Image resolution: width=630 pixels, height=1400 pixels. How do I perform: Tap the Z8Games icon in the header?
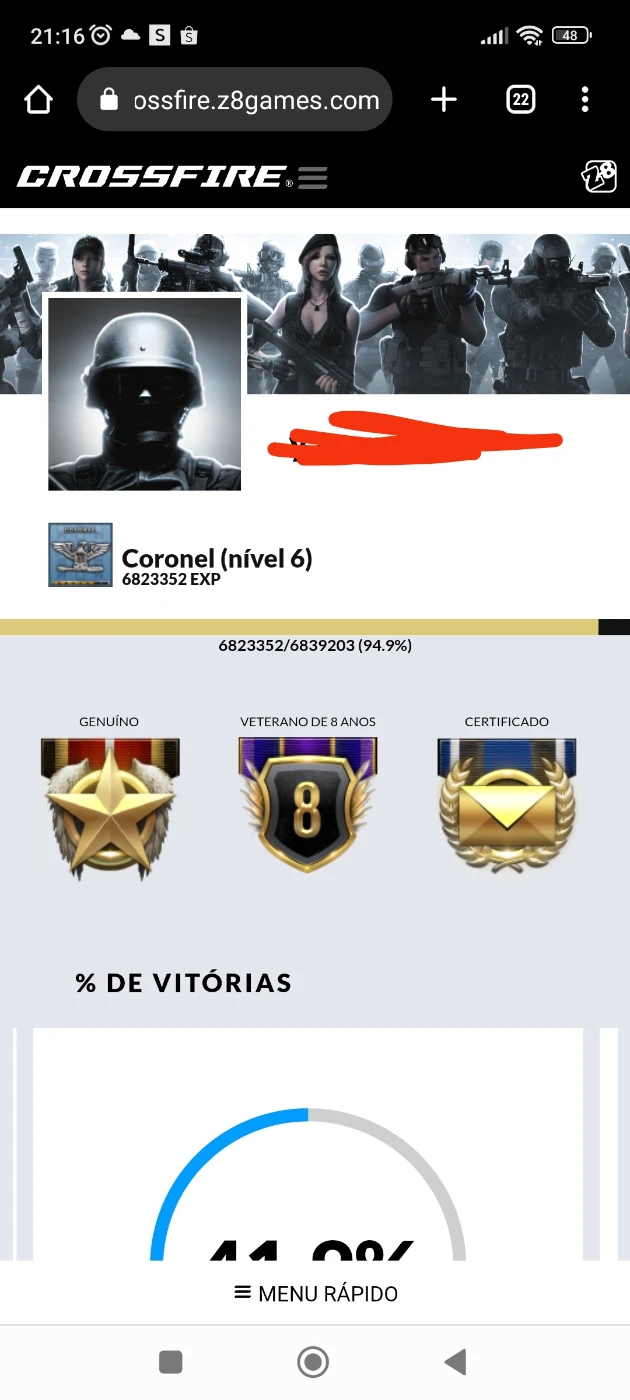(598, 176)
